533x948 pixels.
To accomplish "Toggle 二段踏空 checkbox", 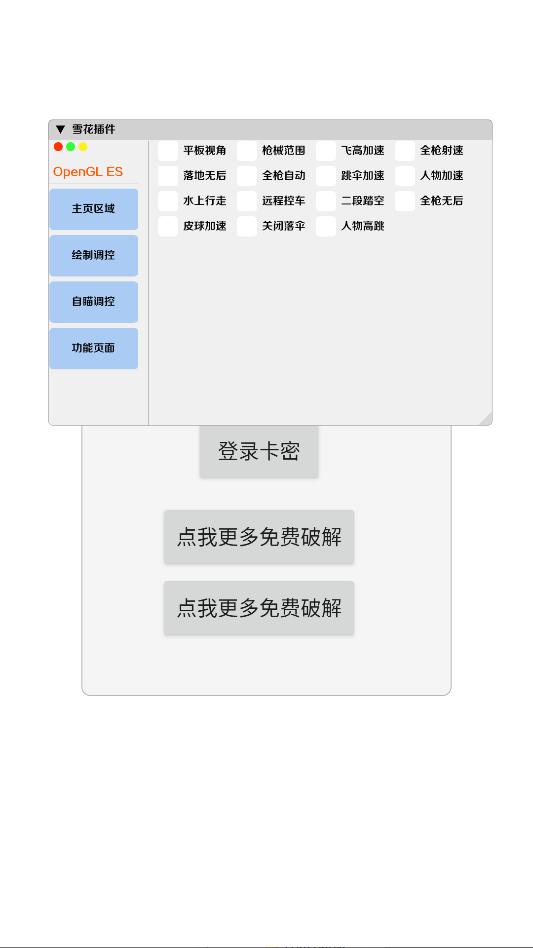I will [x=326, y=201].
